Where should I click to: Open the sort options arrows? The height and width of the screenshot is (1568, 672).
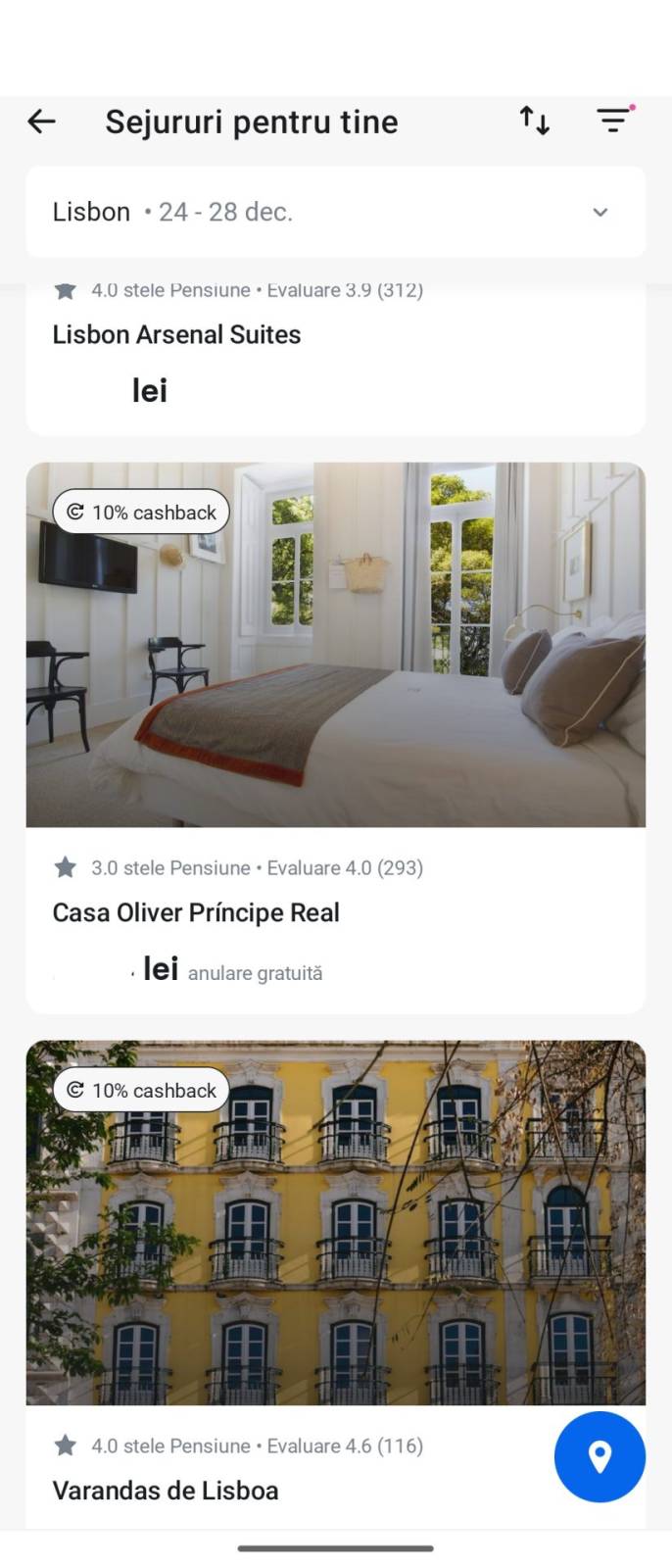534,122
